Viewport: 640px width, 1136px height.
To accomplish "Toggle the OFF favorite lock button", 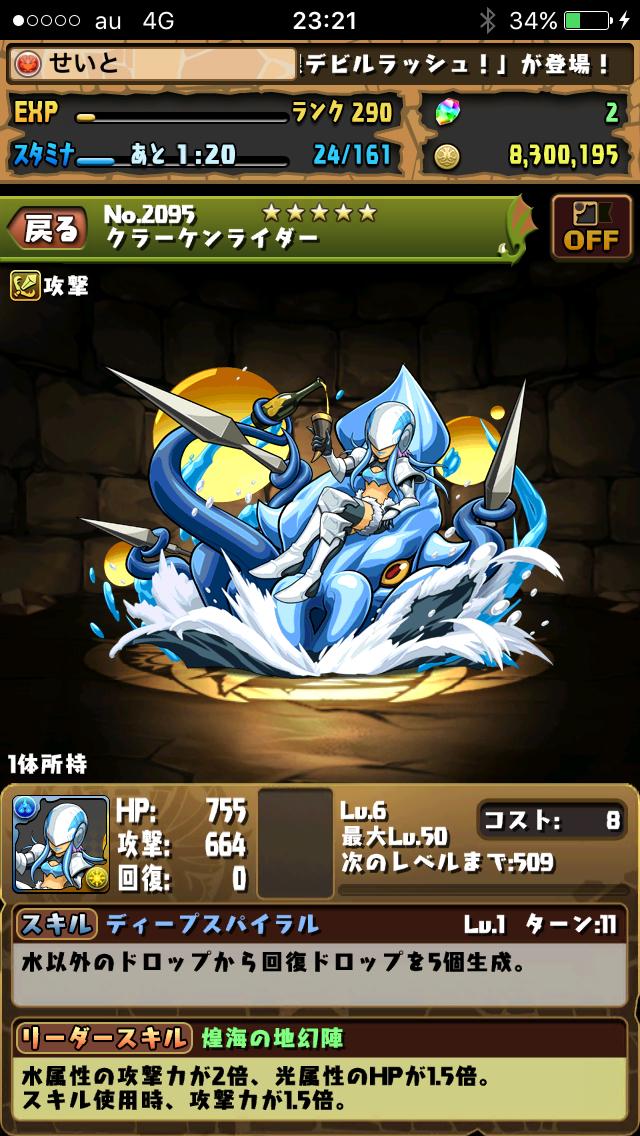I will (x=591, y=228).
